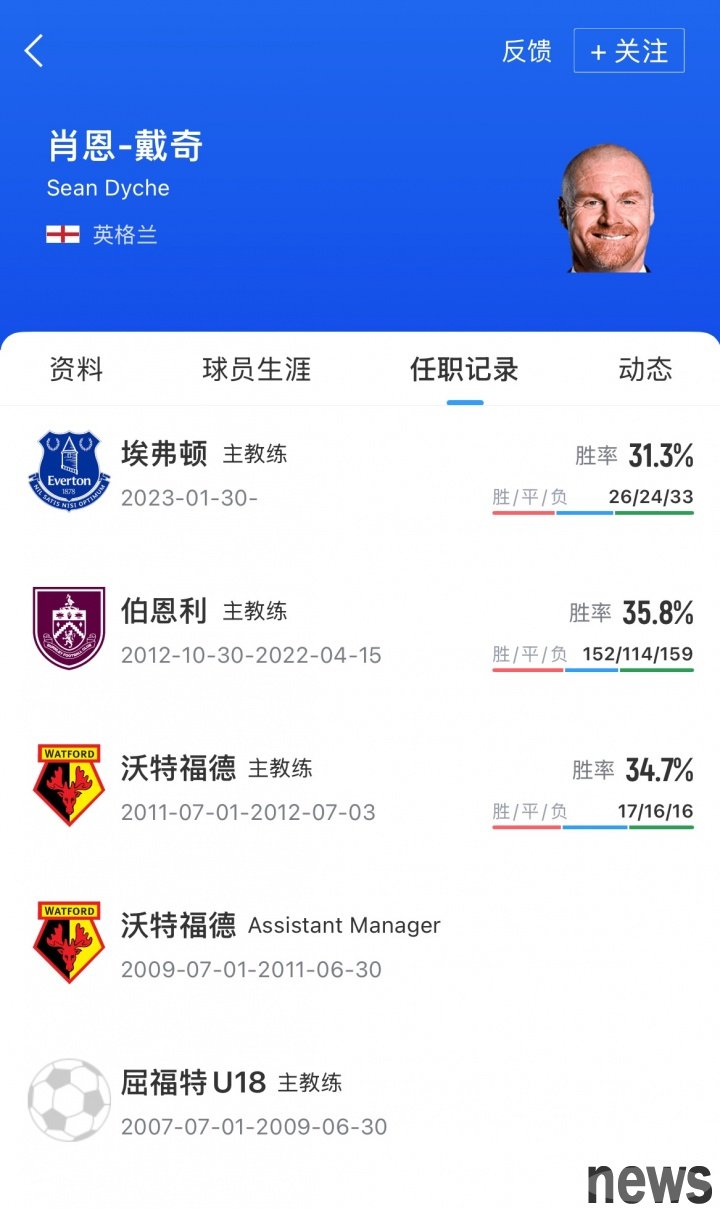Go back using the arrow icon
The width and height of the screenshot is (720, 1209).
click(35, 50)
